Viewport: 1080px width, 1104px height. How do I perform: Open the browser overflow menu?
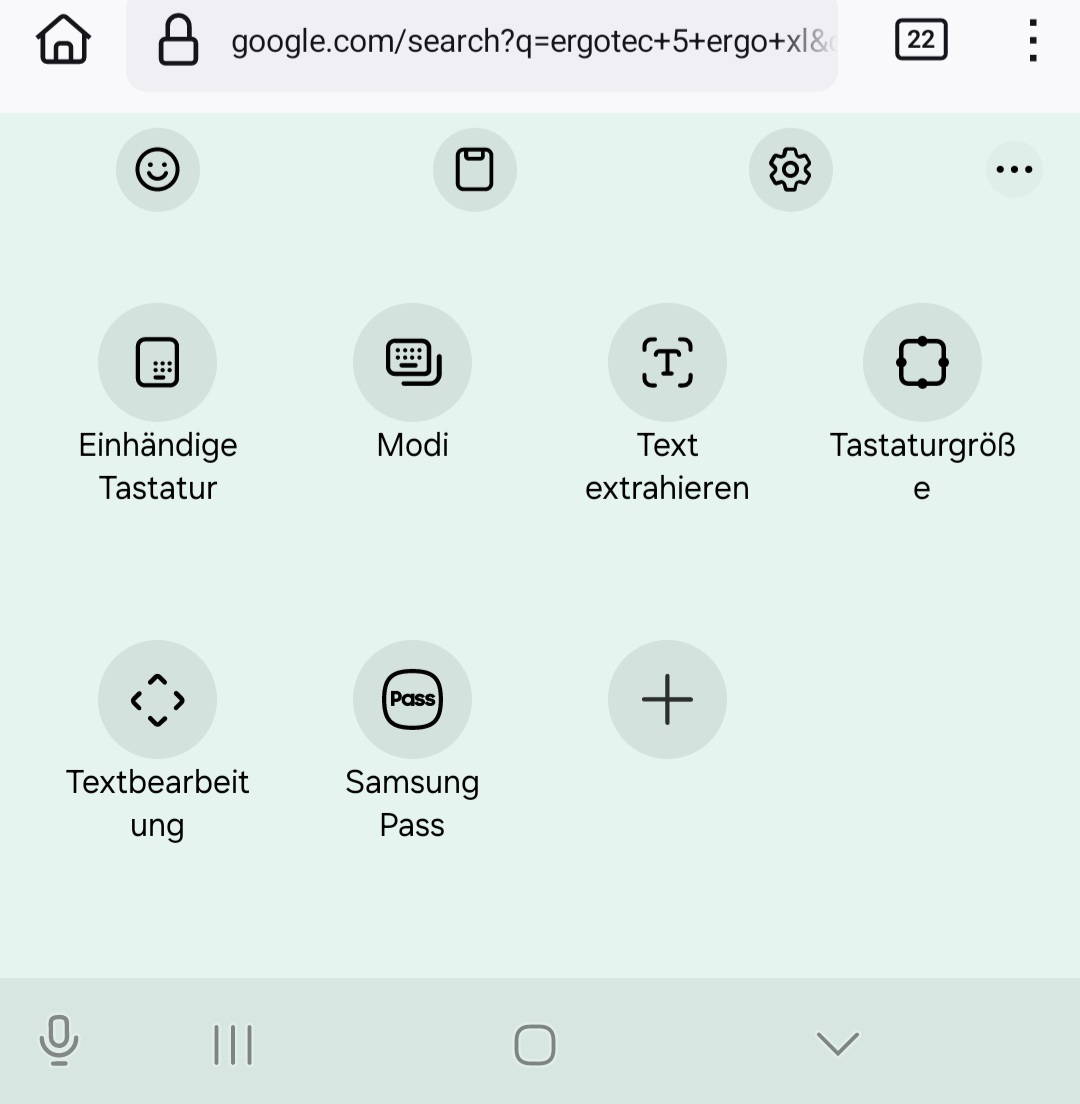tap(1033, 41)
